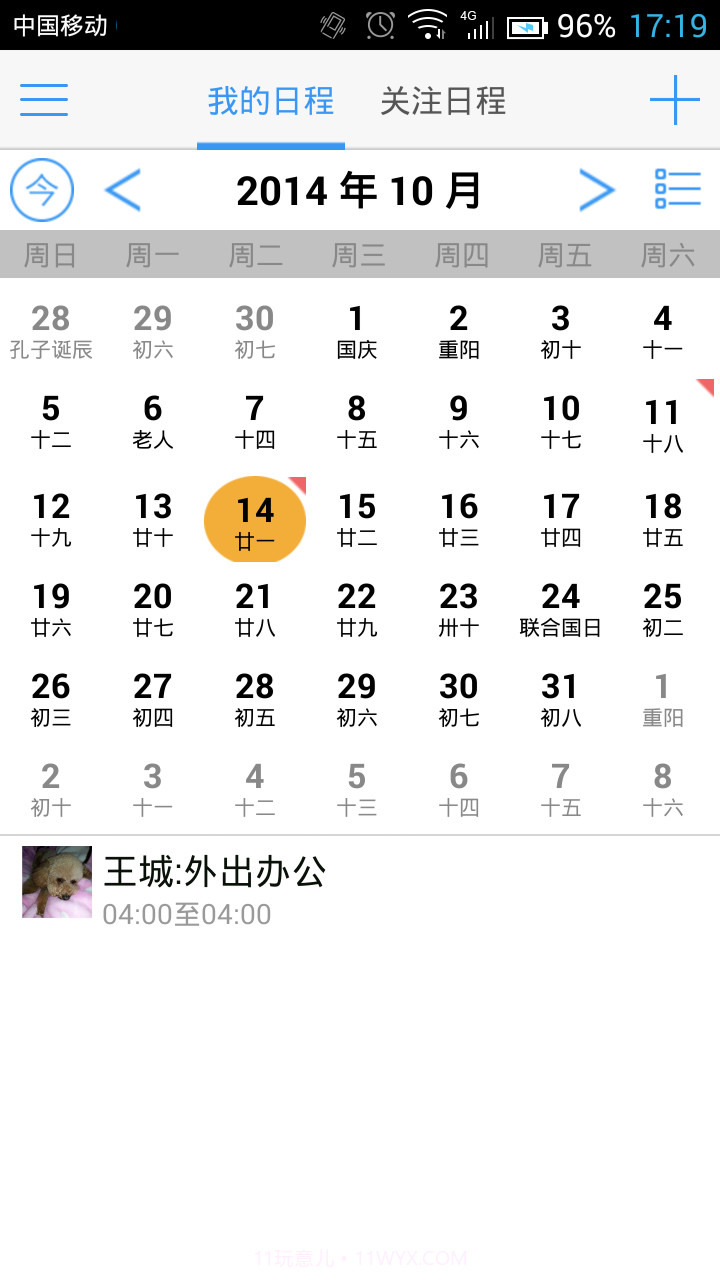Click the circular 今 today icon
720x1280 pixels.
(x=42, y=189)
